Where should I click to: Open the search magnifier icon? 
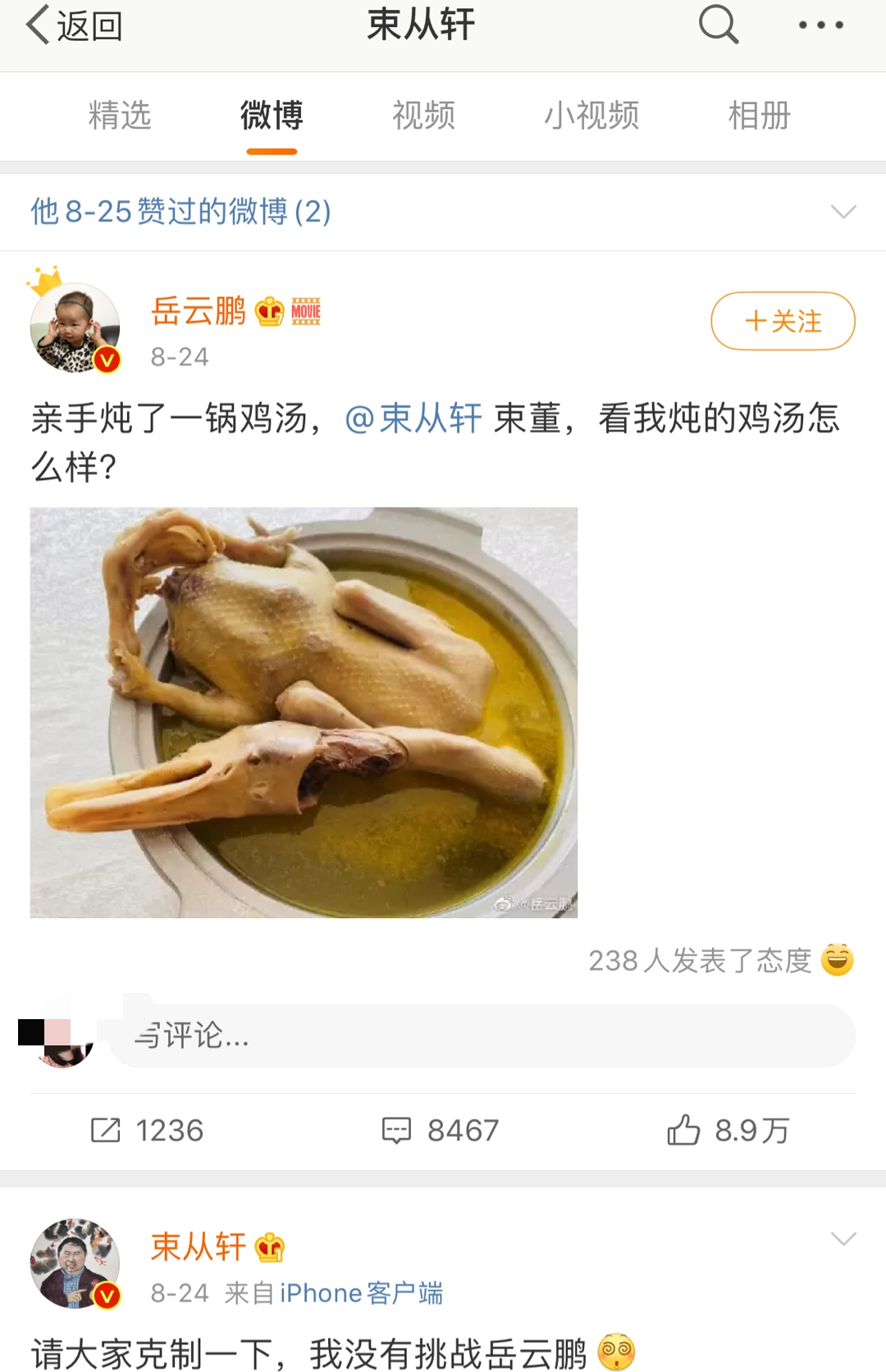click(718, 25)
